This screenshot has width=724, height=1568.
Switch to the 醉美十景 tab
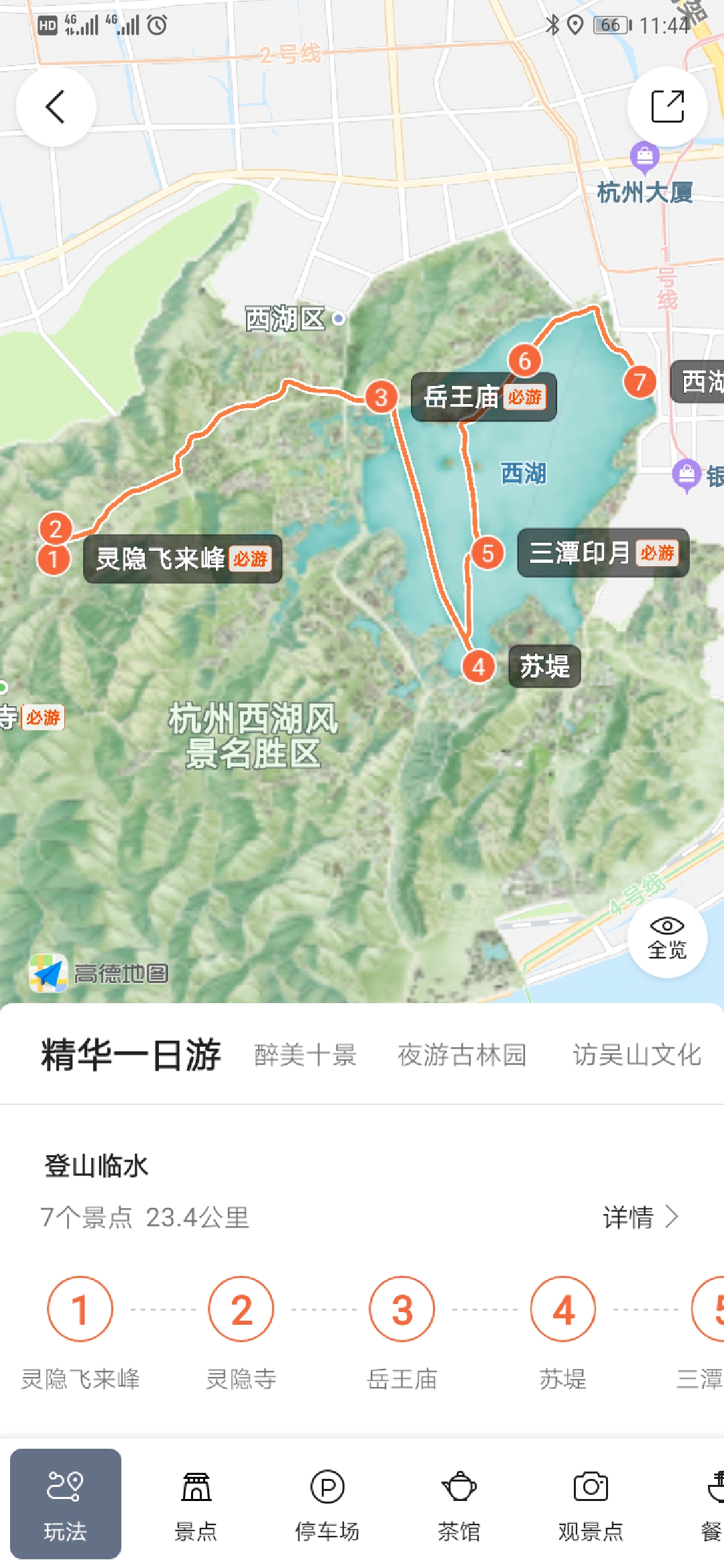pyautogui.click(x=305, y=1055)
